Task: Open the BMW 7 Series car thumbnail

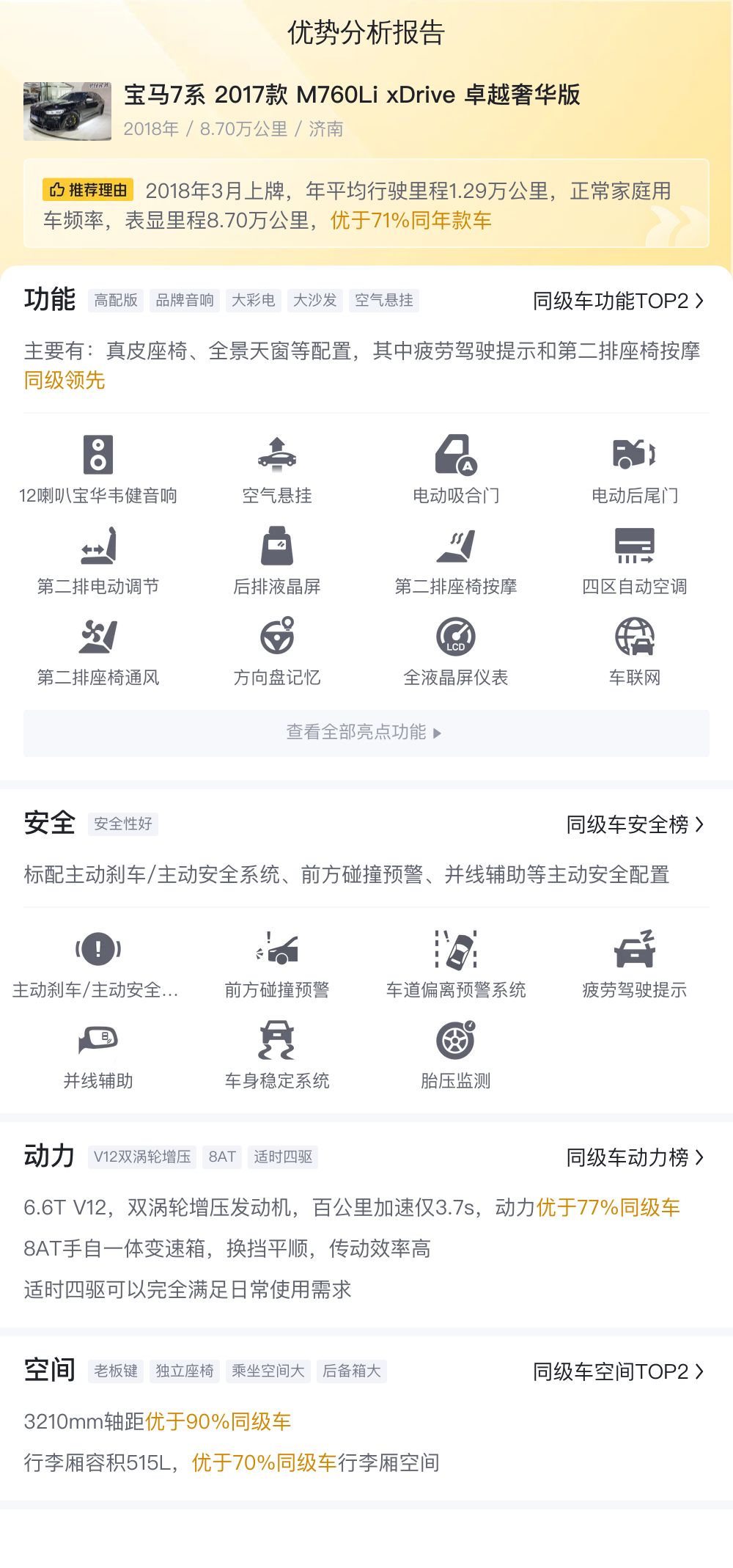Action: [x=67, y=111]
